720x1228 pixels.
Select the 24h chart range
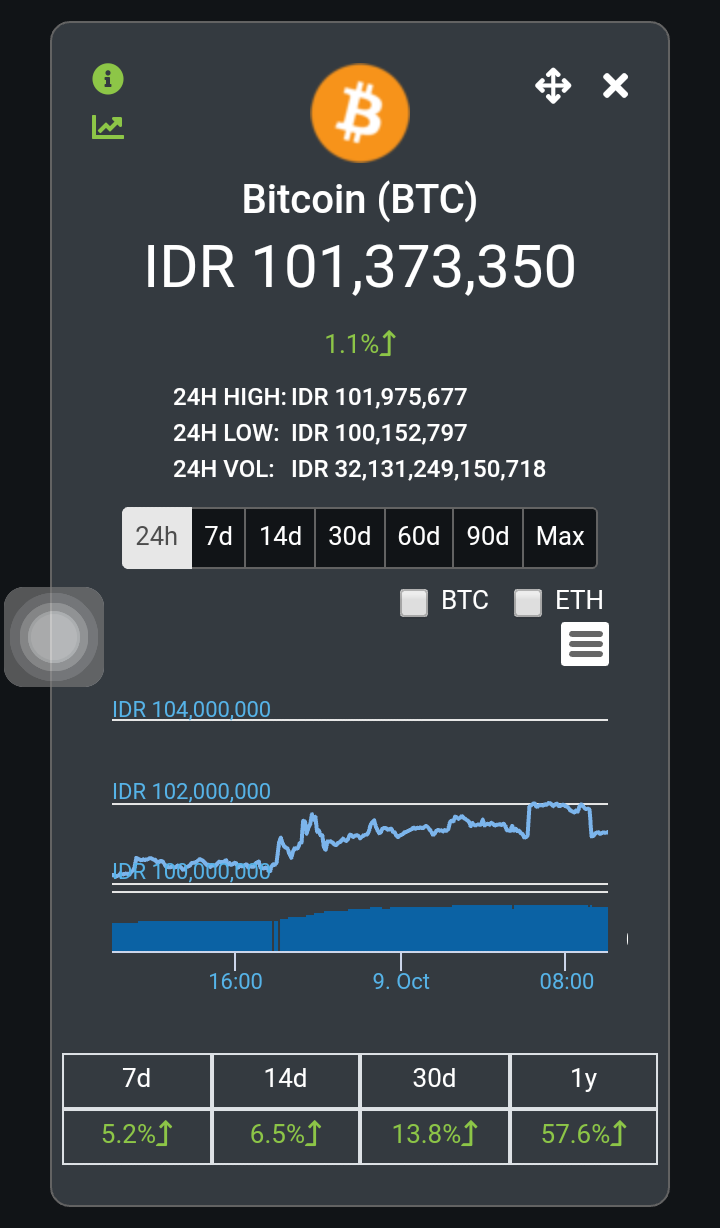[x=157, y=537]
